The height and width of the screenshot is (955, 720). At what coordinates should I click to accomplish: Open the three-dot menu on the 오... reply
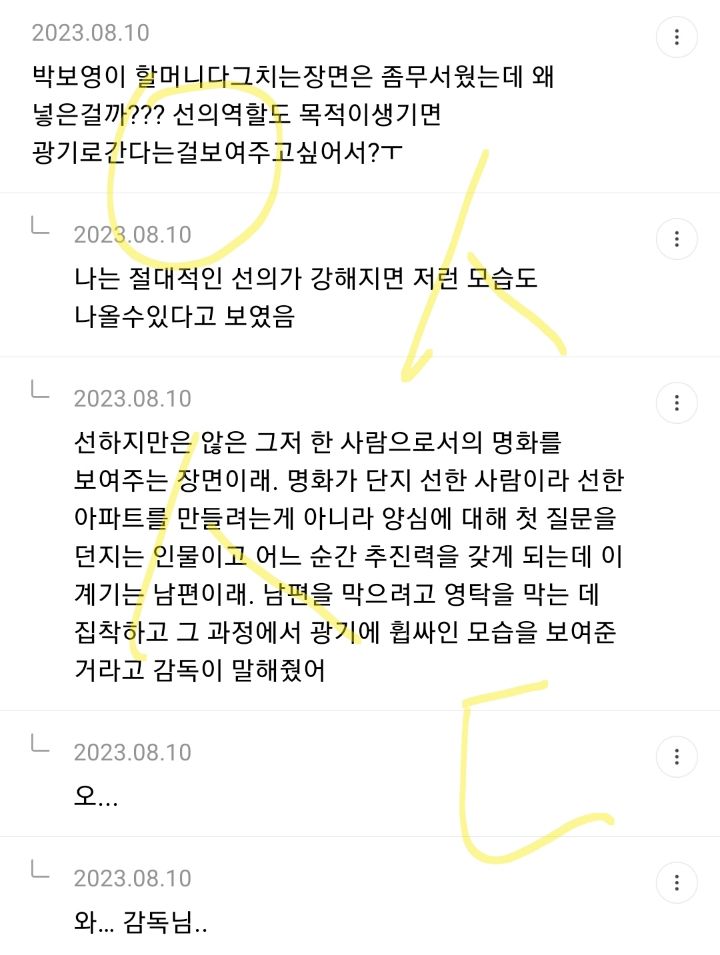677,756
